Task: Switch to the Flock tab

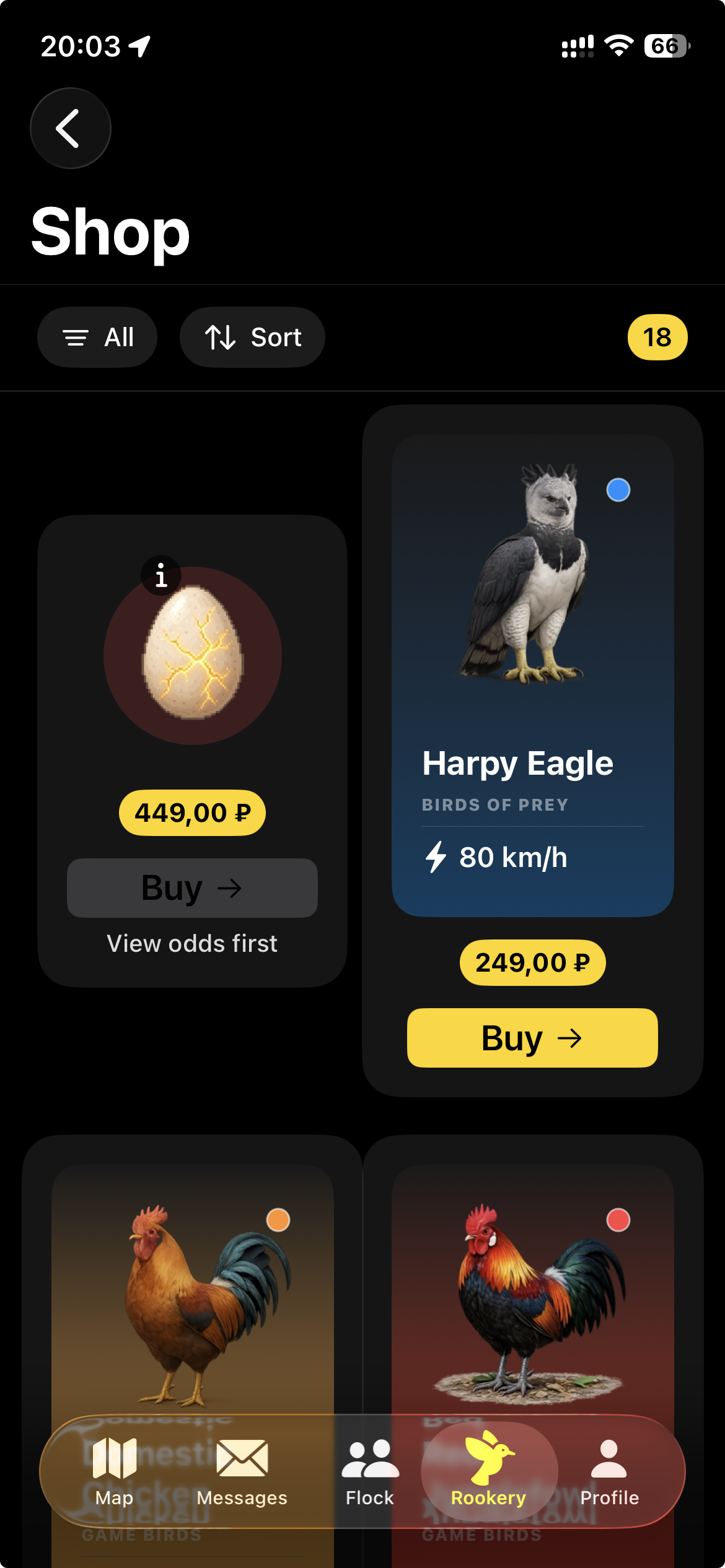Action: point(370,1473)
